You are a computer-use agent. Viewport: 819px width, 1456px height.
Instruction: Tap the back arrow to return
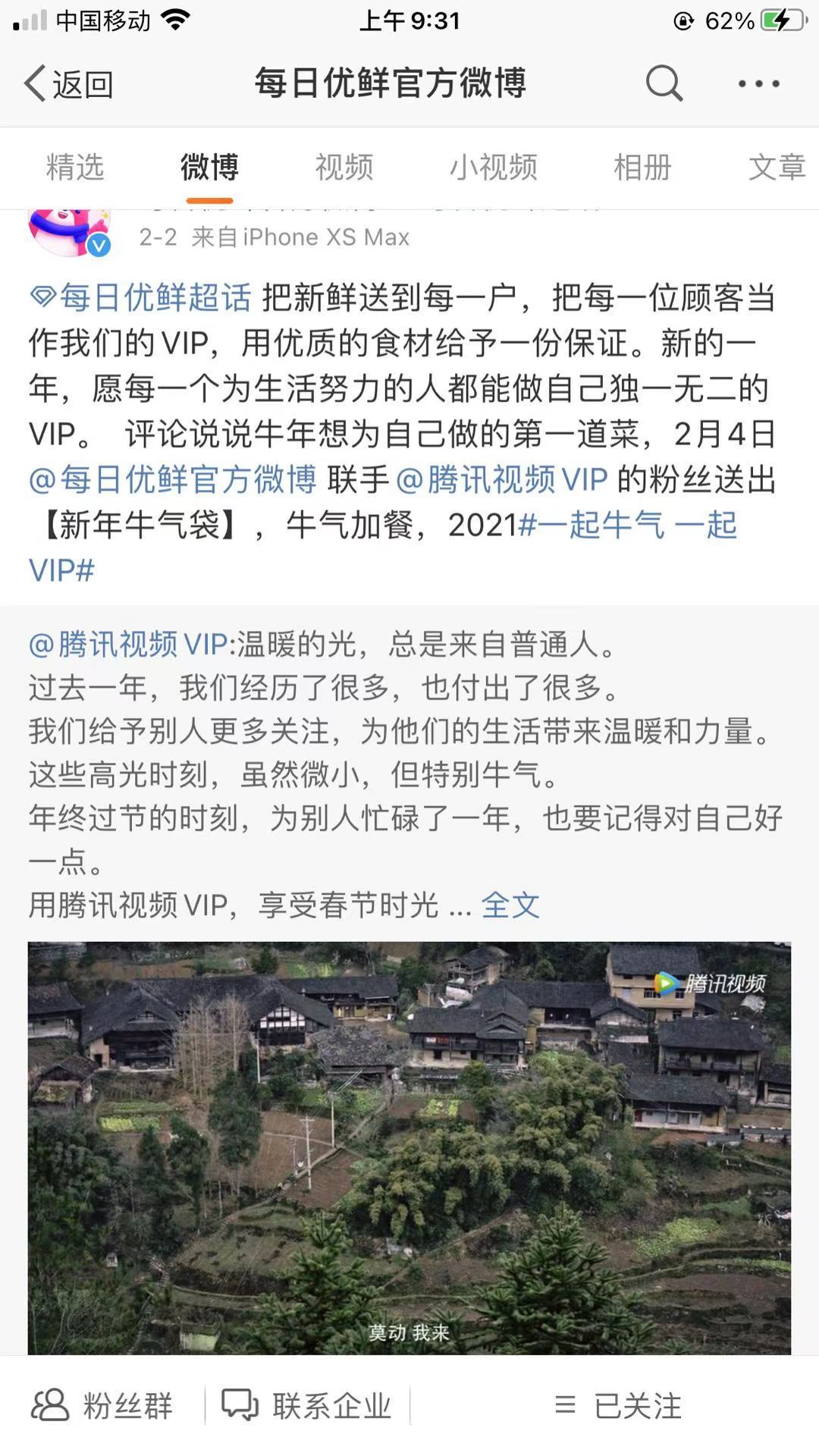tap(34, 84)
